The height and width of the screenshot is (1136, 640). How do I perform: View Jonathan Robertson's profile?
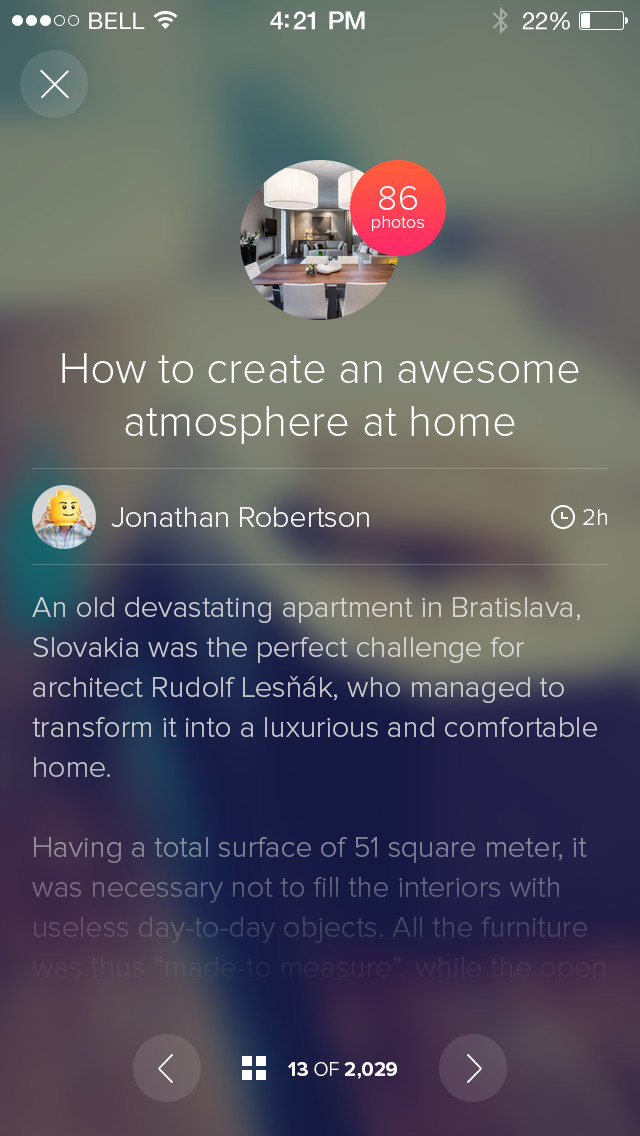[x=240, y=517]
